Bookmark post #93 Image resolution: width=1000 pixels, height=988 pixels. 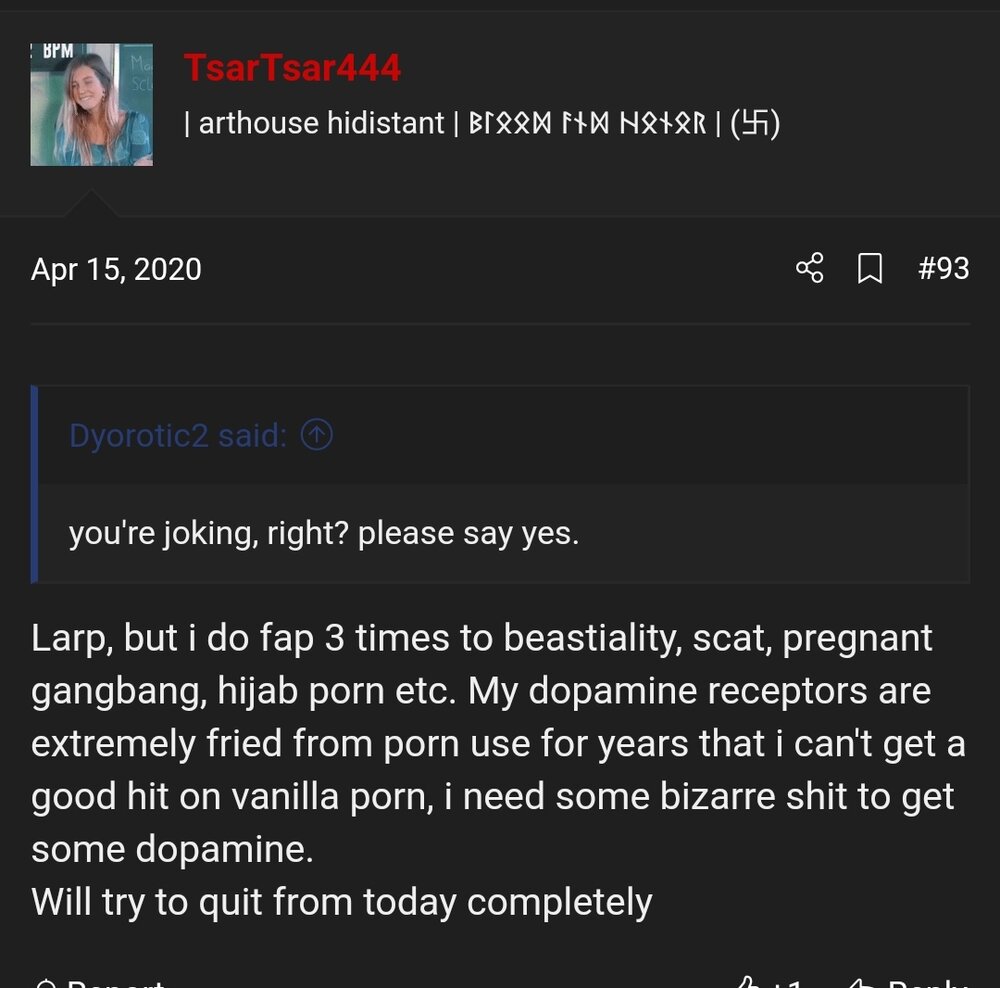pos(870,268)
